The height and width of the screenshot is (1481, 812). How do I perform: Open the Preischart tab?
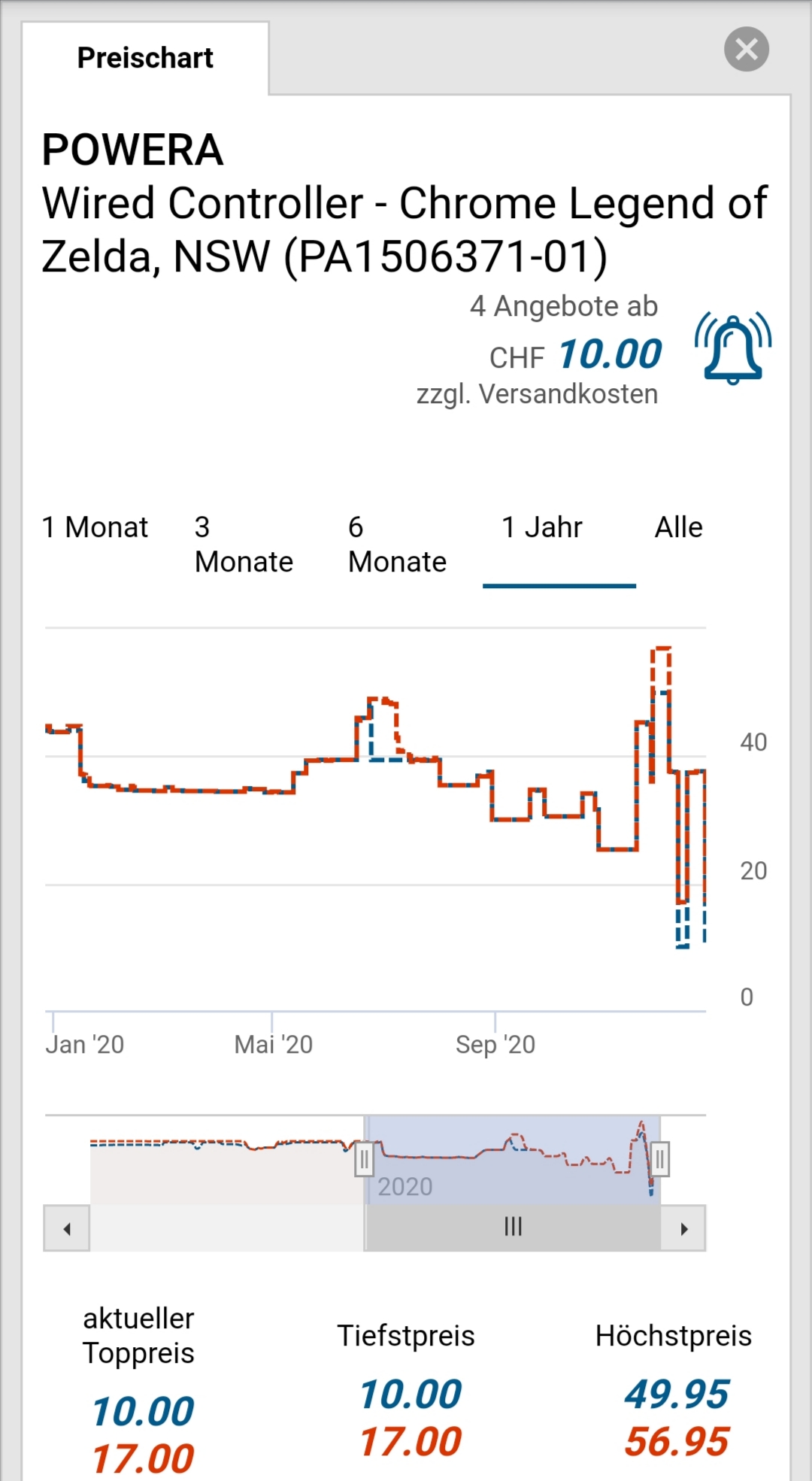(x=145, y=58)
